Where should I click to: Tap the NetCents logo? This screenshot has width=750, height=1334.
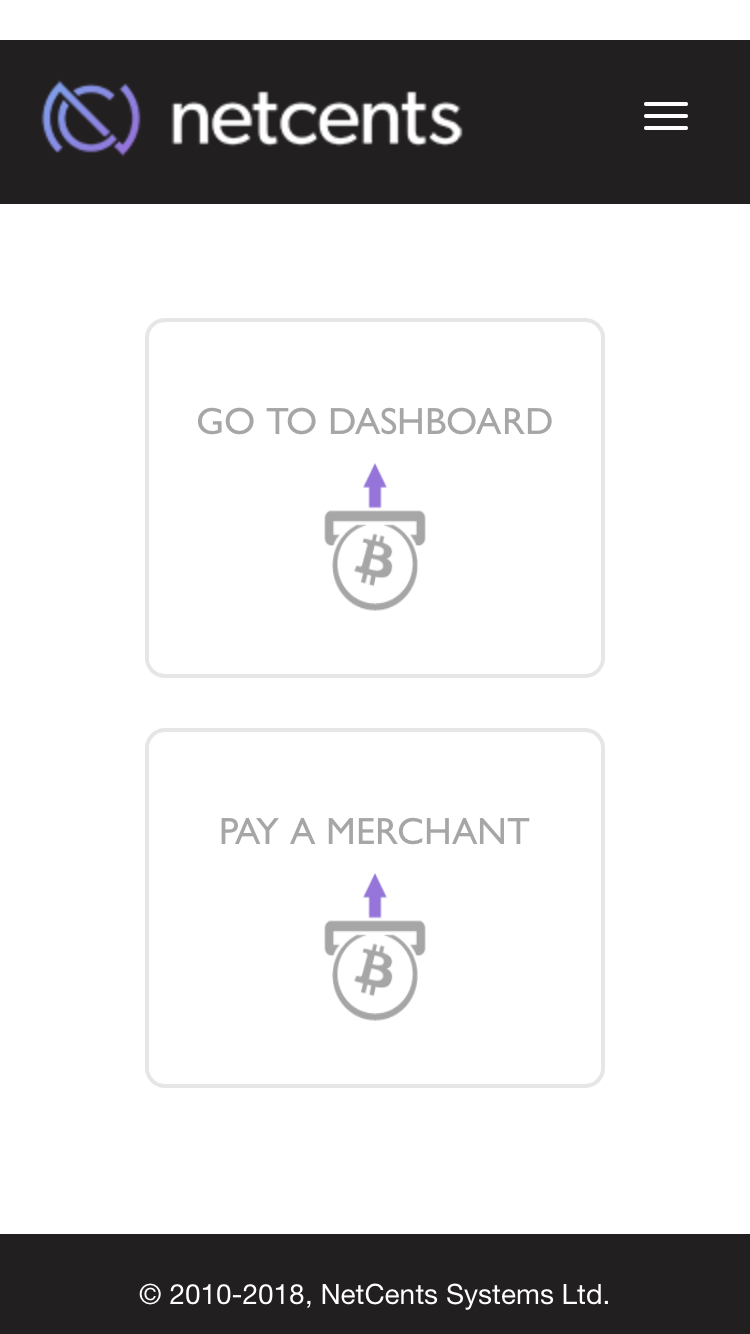coord(252,118)
